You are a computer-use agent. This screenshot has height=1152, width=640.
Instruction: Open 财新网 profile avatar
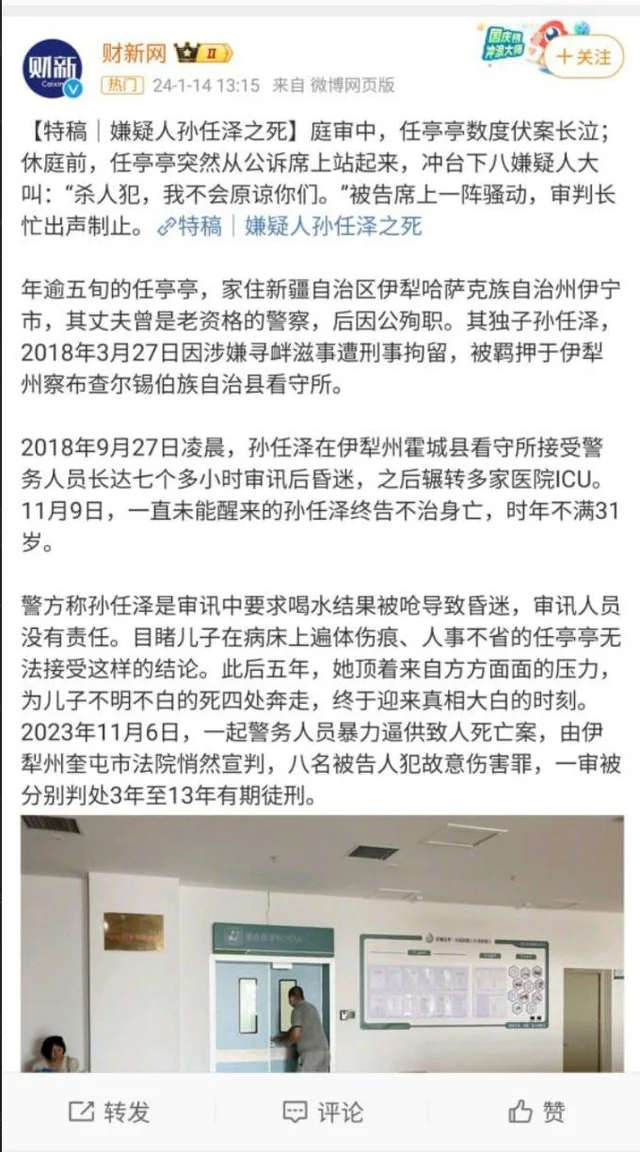coord(53,68)
